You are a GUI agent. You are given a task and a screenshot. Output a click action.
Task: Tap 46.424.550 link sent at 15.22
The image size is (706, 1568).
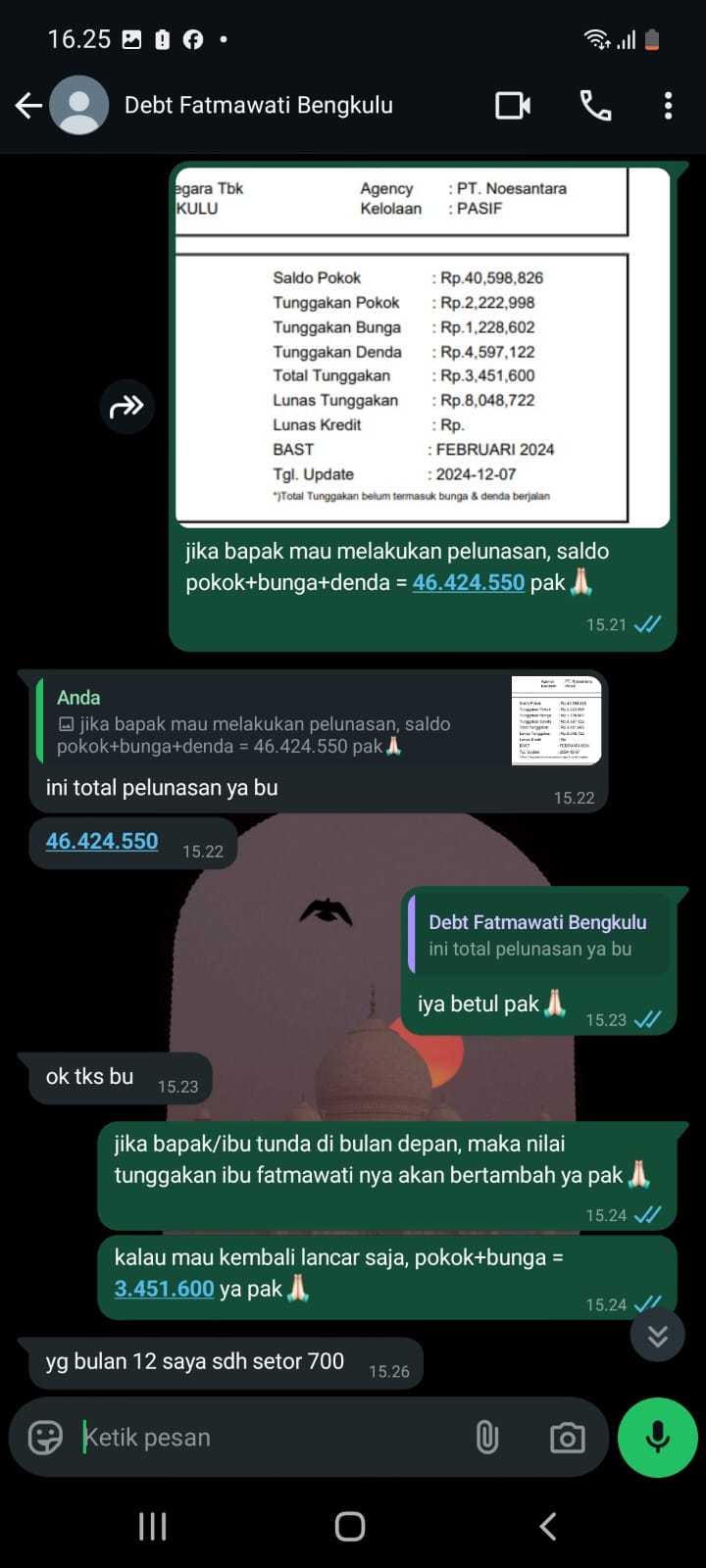tap(102, 841)
